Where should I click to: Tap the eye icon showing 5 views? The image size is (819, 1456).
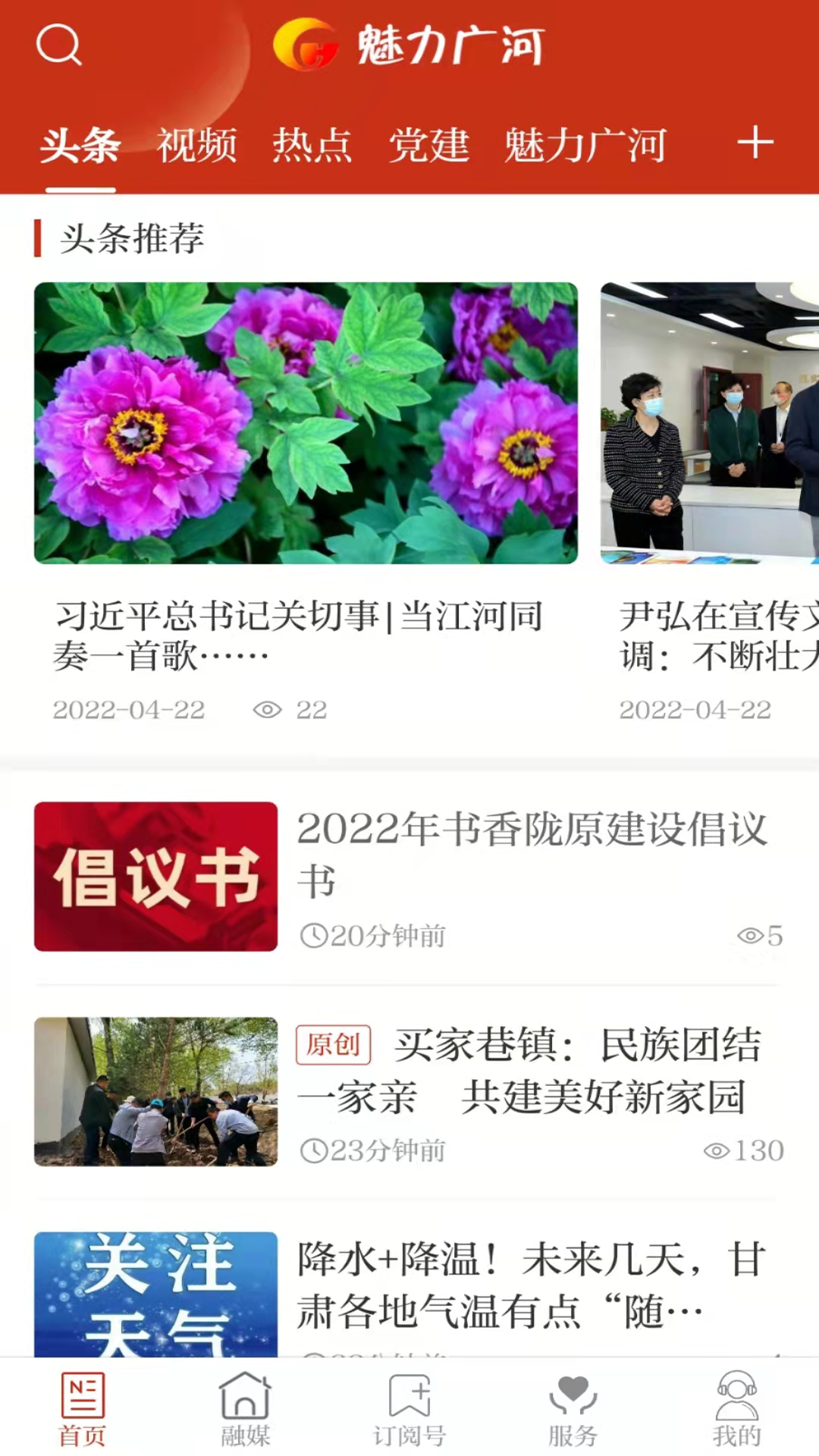click(x=752, y=937)
